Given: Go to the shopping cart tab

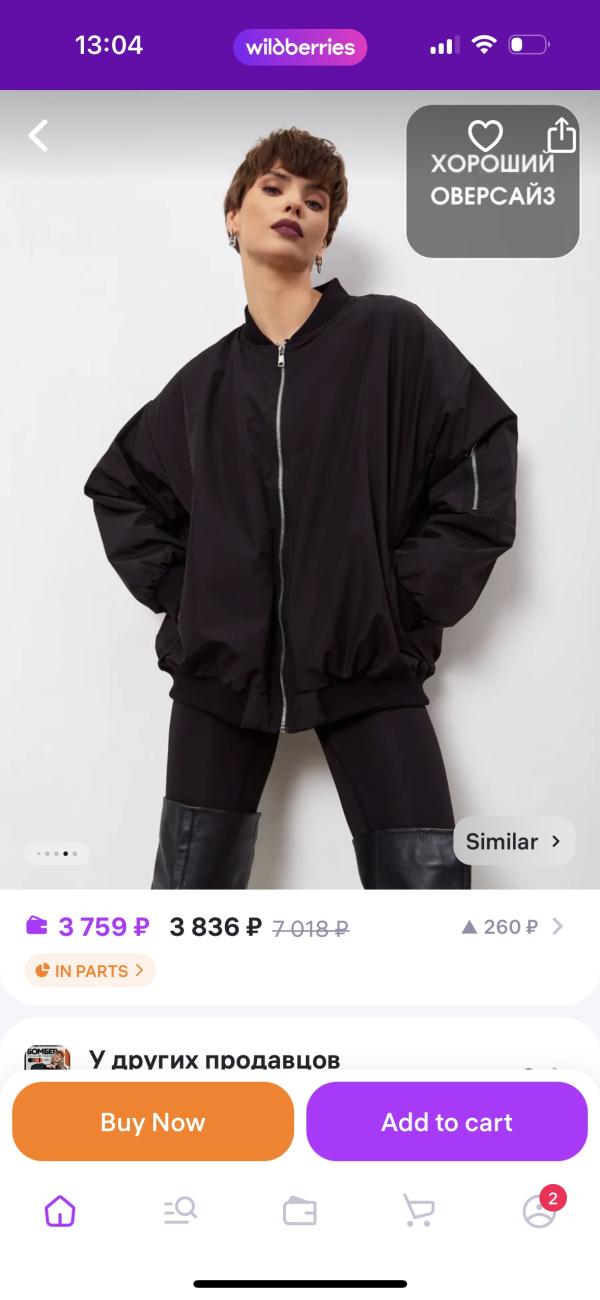Looking at the screenshot, I should 419,1211.
